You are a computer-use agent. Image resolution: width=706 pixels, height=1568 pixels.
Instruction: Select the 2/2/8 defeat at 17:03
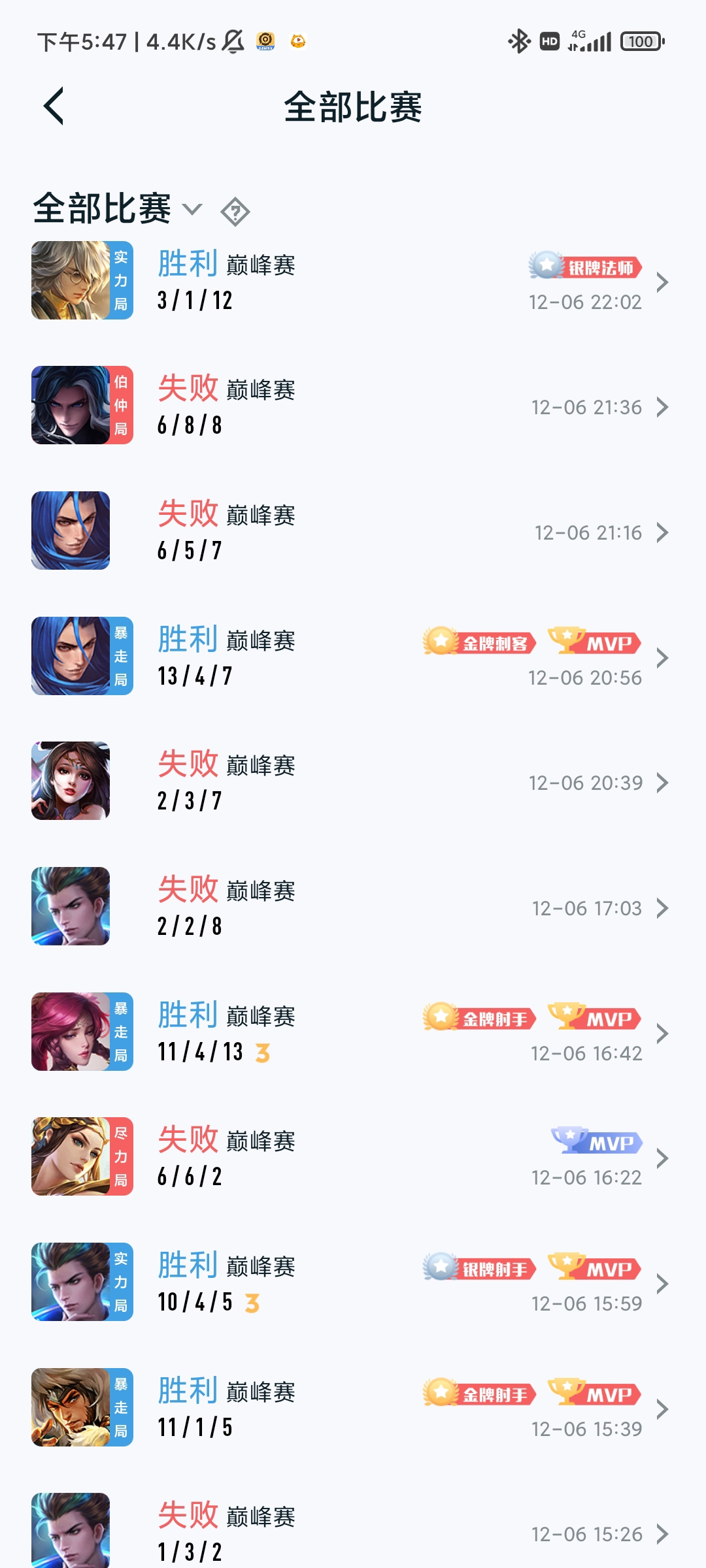pos(353,907)
